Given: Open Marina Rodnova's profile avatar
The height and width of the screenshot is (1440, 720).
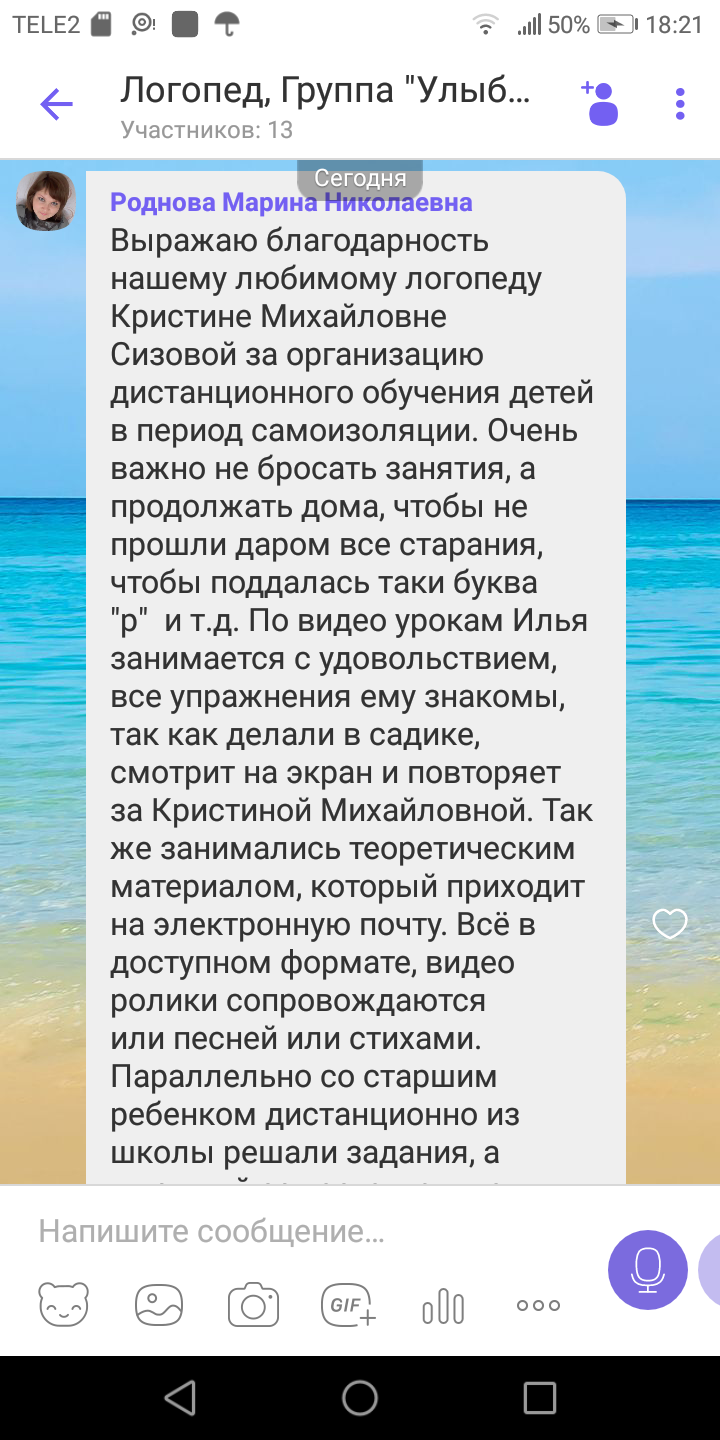Looking at the screenshot, I should click(46, 201).
